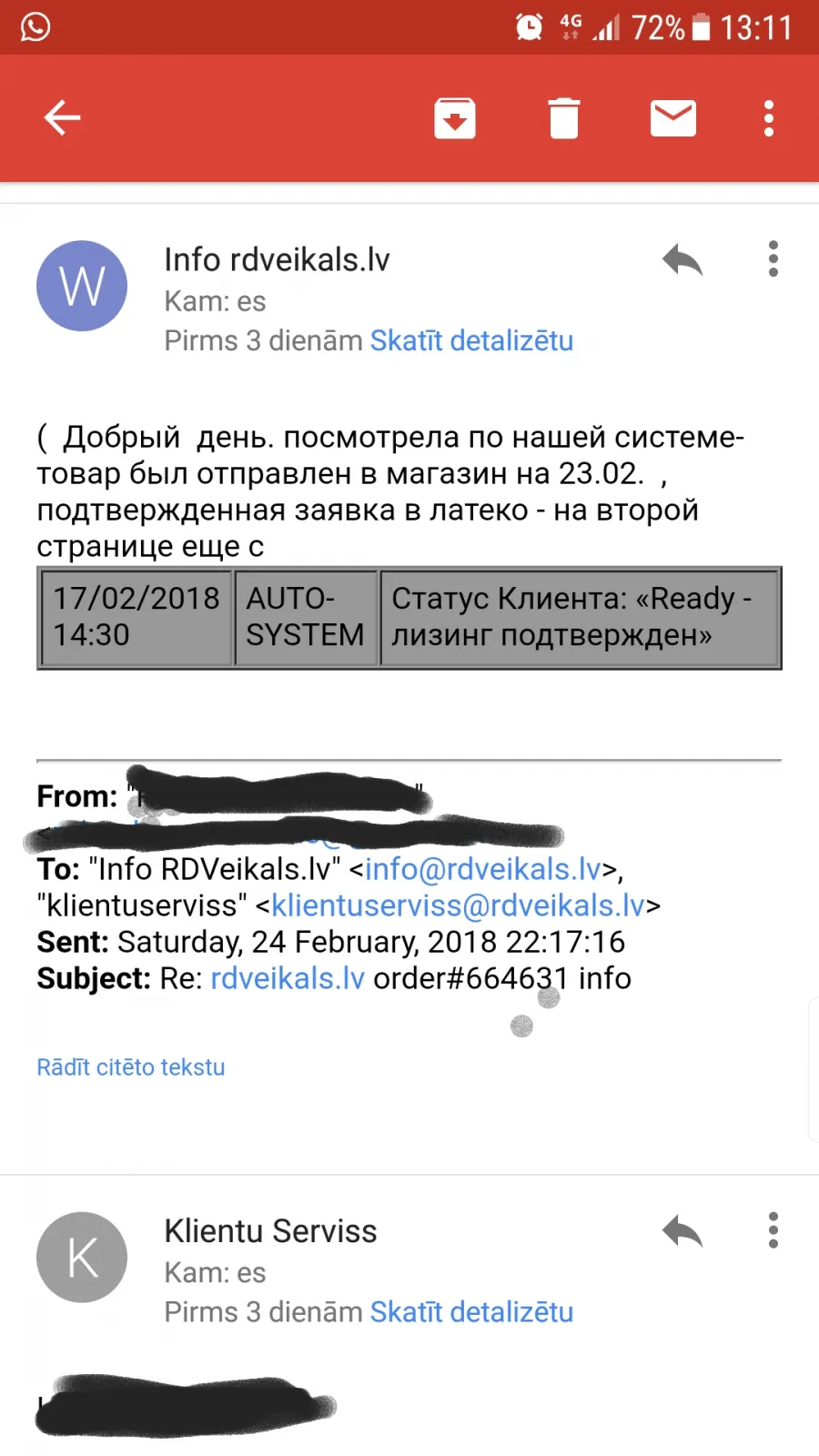Delete the conversation with trash icon
This screenshot has width=819, height=1456.
point(564,118)
